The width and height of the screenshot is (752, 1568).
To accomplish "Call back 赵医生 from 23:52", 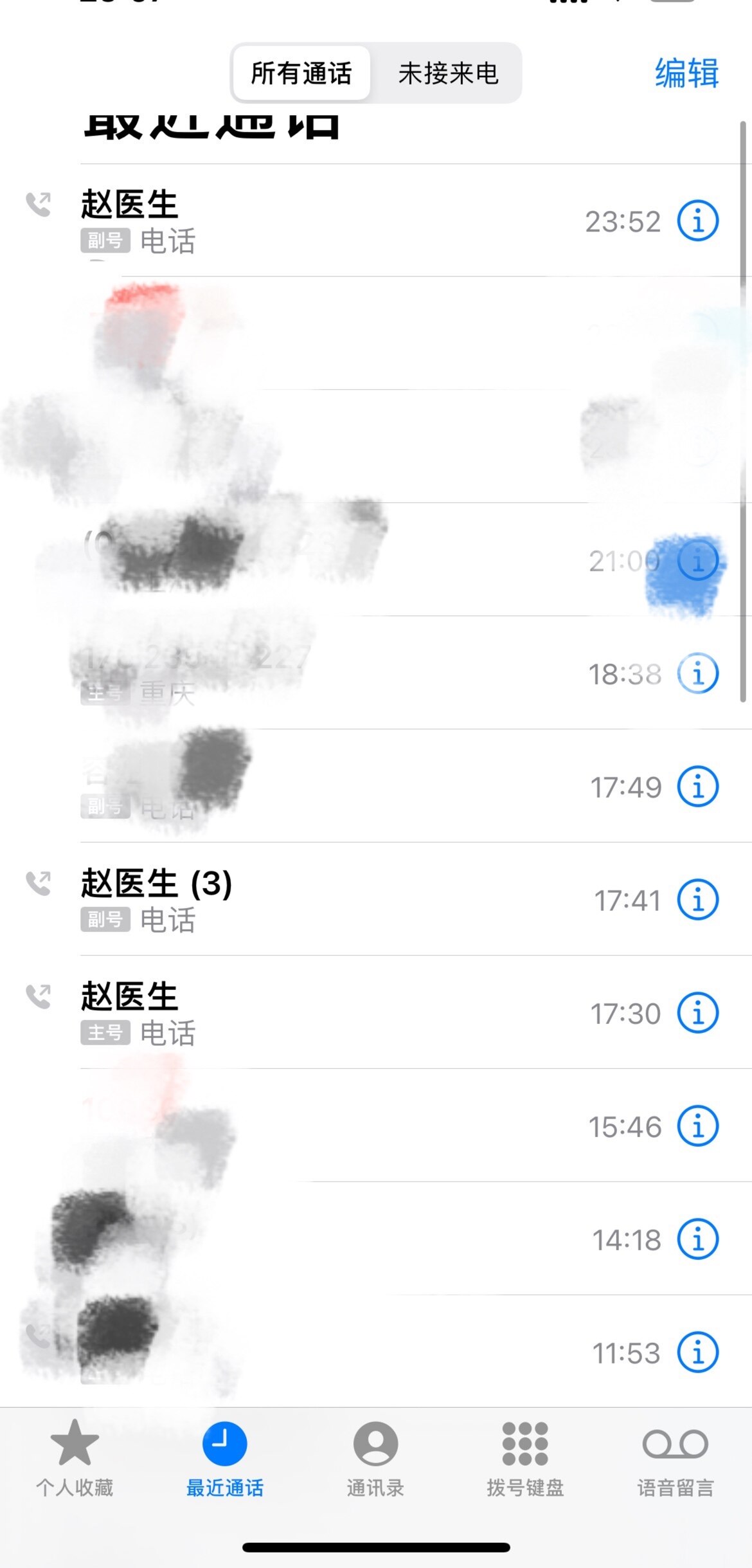I will 321,221.
